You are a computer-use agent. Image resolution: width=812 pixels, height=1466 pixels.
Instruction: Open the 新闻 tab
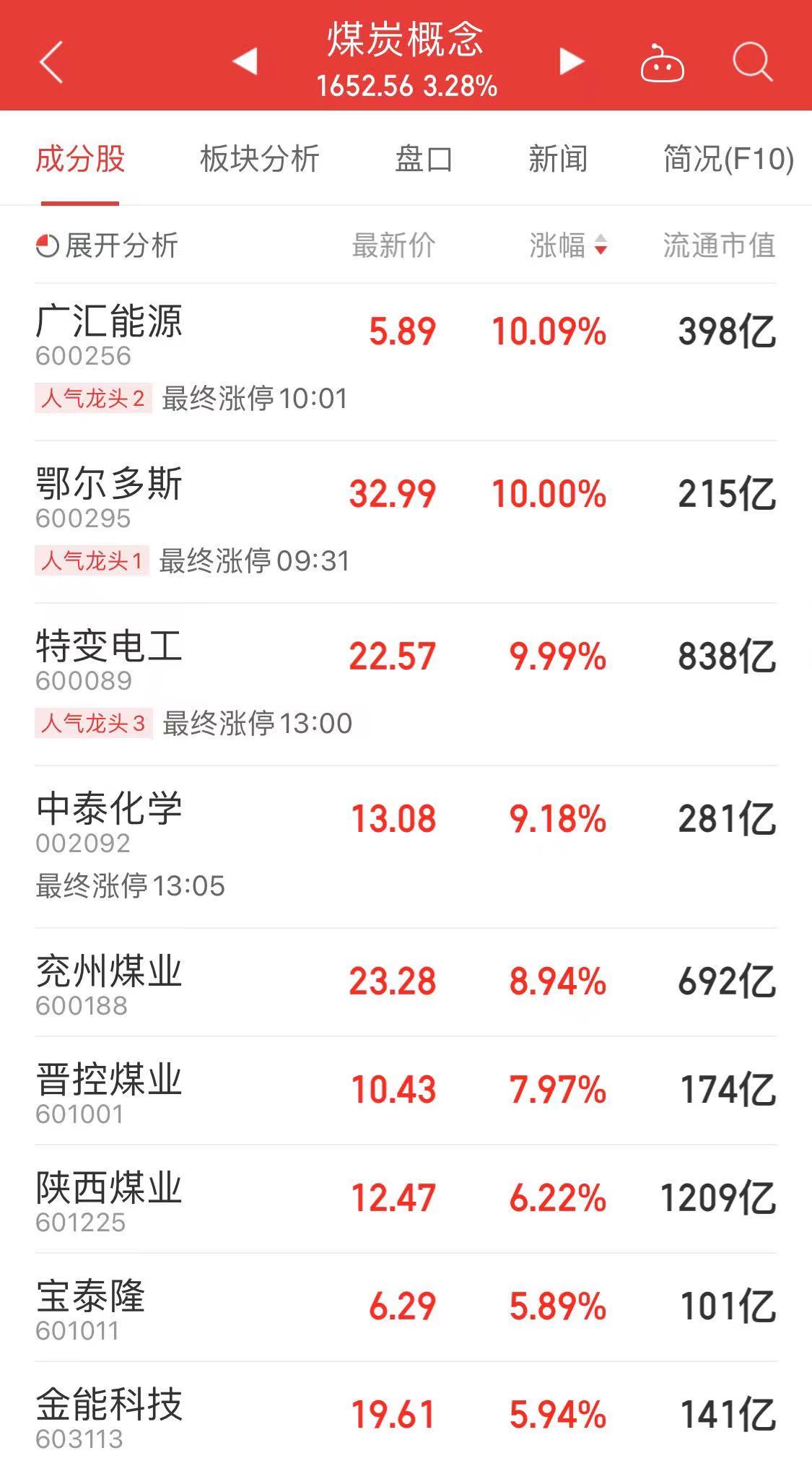(x=558, y=159)
